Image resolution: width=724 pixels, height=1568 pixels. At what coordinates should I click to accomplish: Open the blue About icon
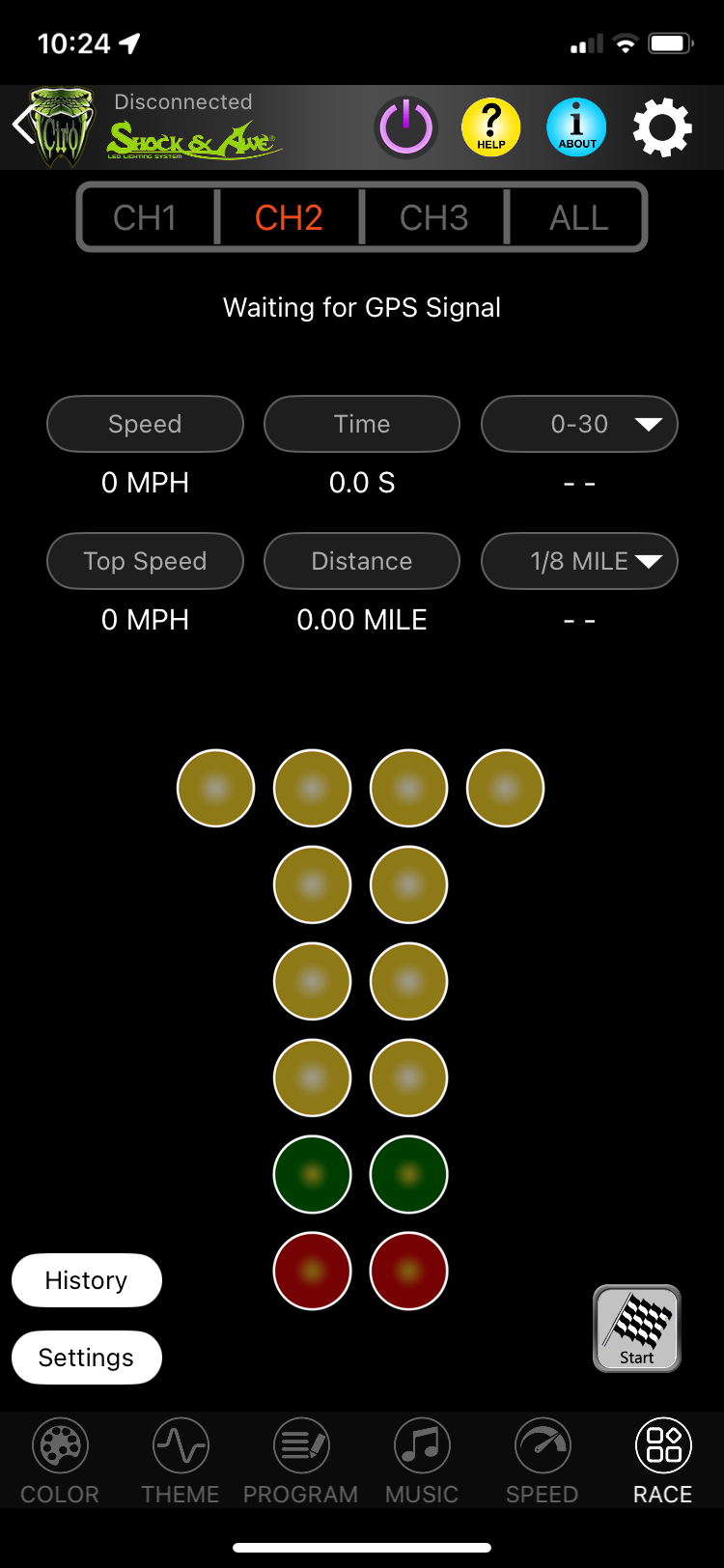tap(576, 127)
